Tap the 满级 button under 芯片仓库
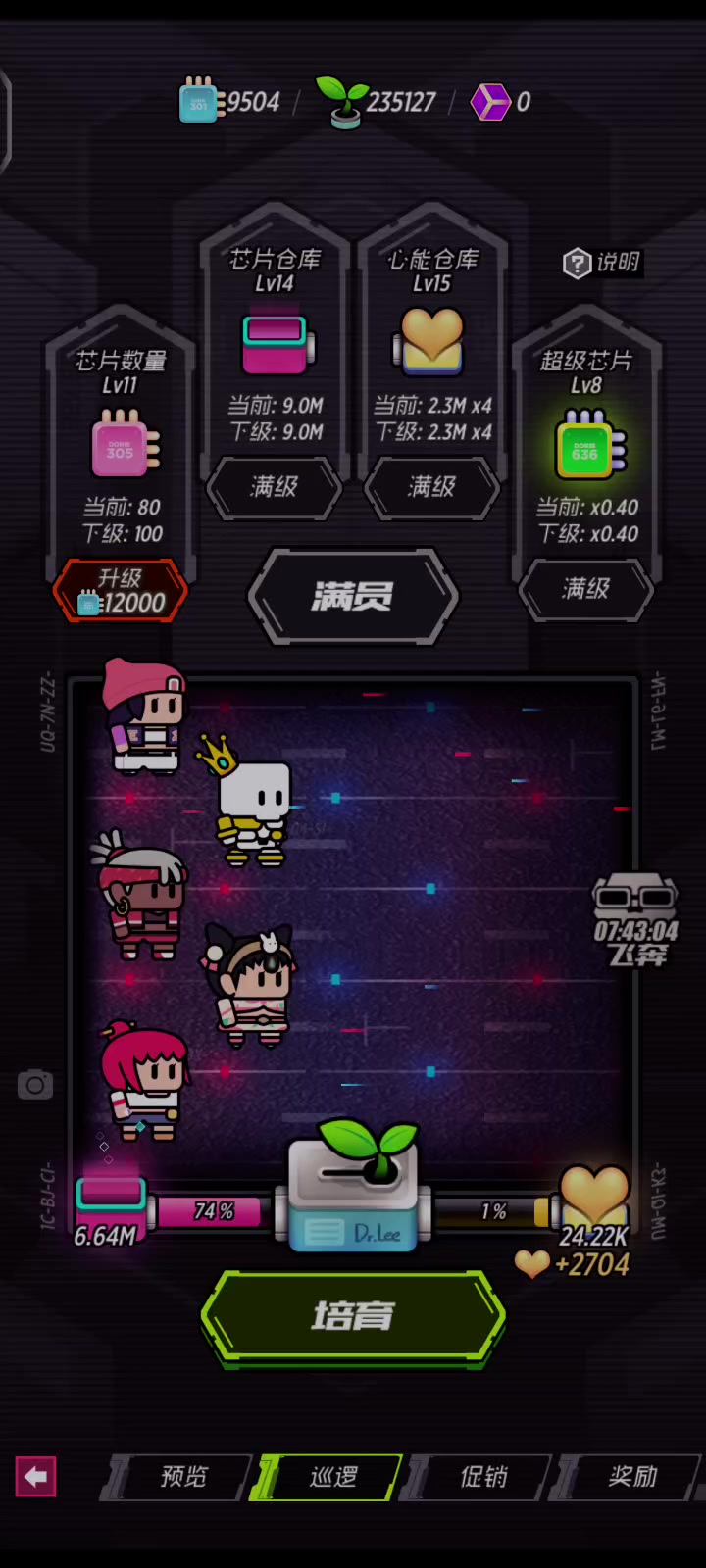The image size is (706, 1568). pos(274,487)
